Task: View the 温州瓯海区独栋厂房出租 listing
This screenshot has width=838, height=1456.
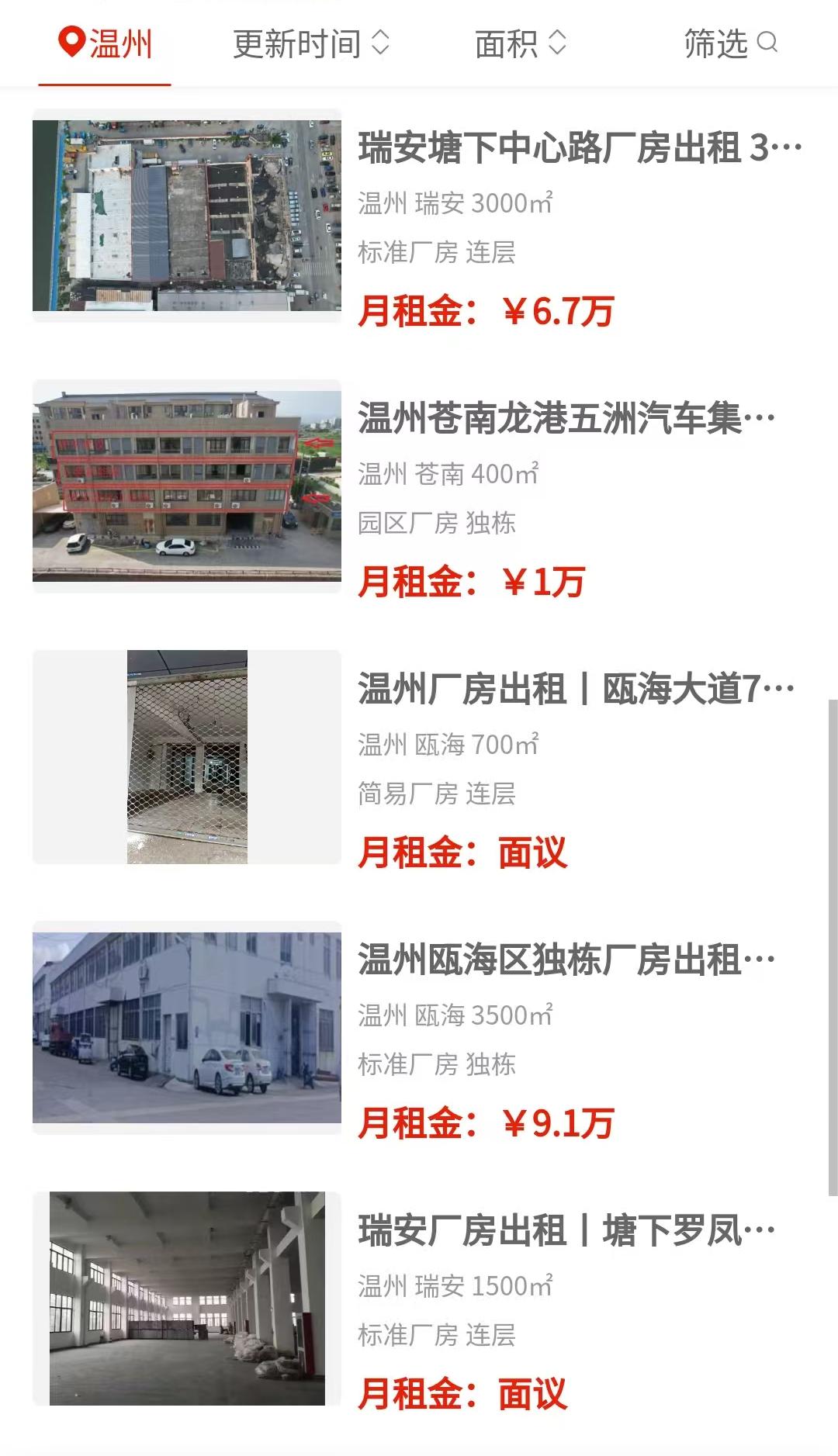Action: coord(566,960)
